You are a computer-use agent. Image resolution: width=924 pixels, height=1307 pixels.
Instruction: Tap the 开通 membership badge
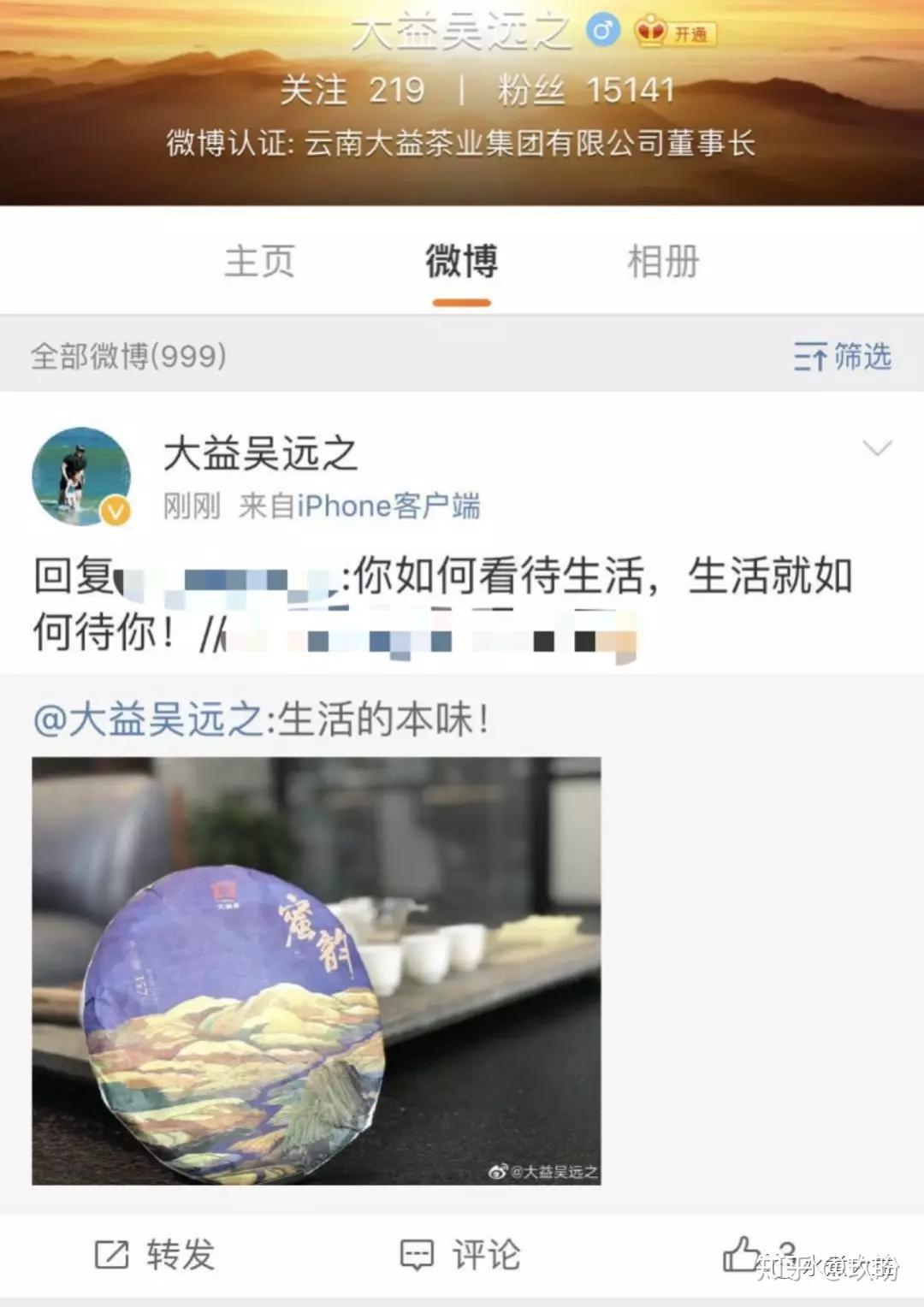click(x=675, y=33)
